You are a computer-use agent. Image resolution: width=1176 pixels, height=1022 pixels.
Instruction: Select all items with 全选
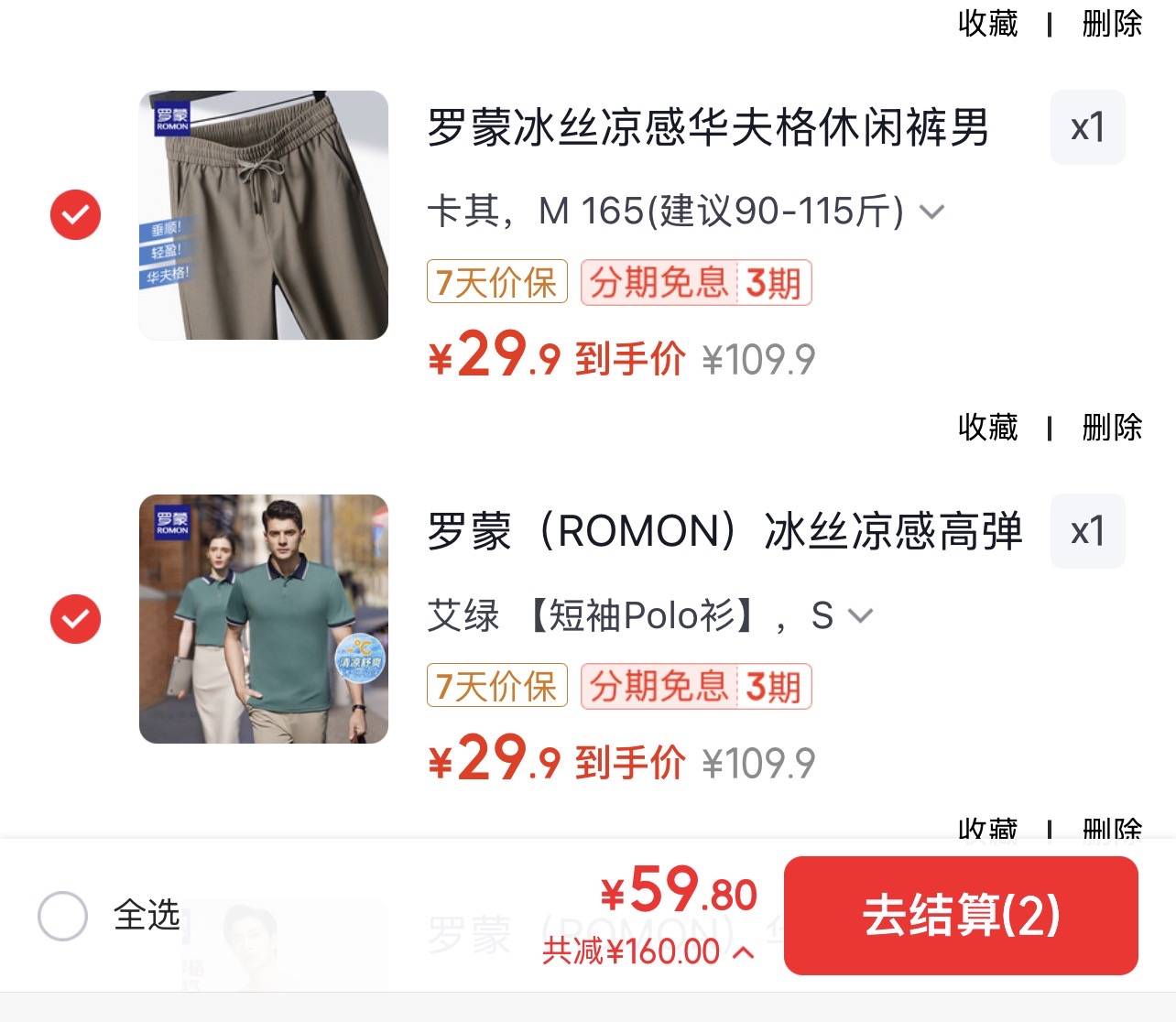point(63,915)
